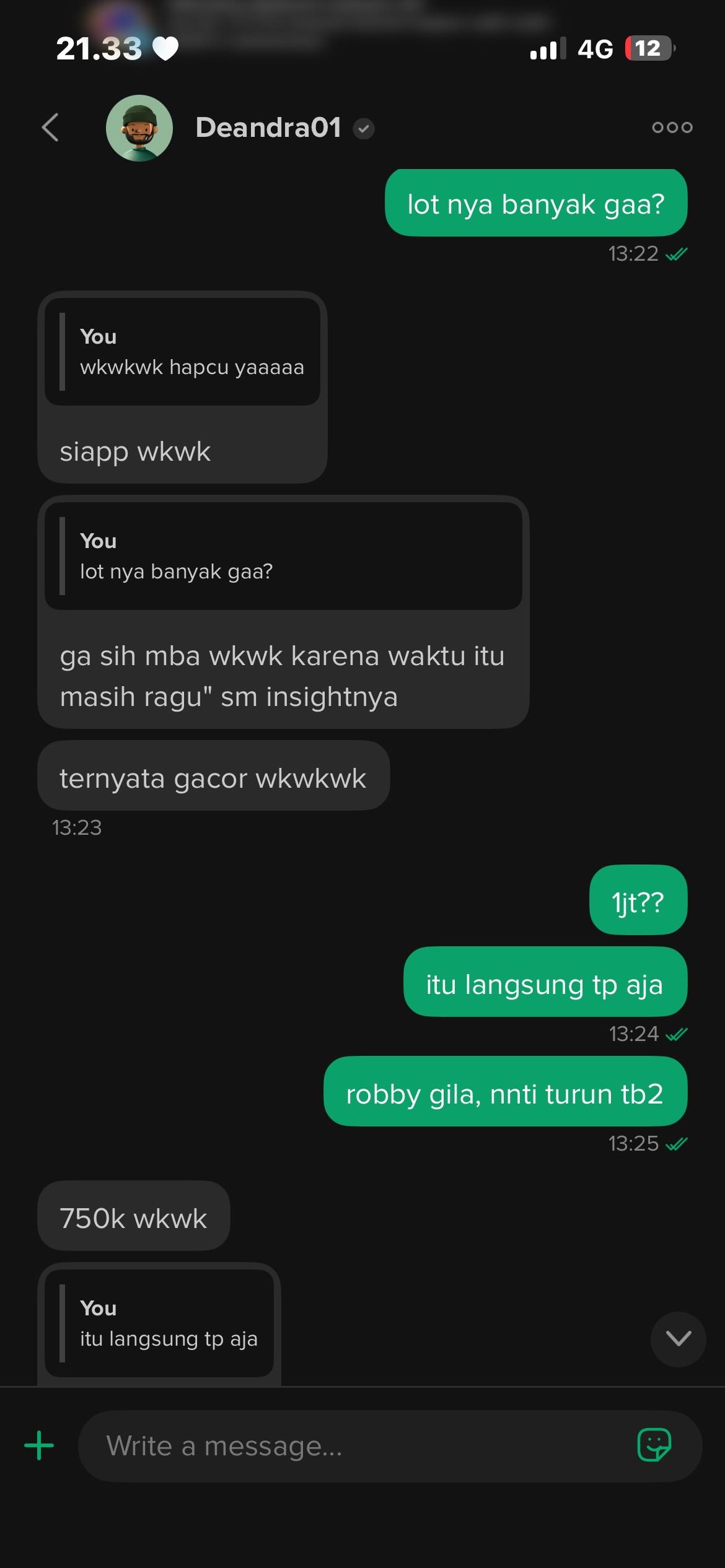Open the plus attachment icon

tap(38, 1447)
